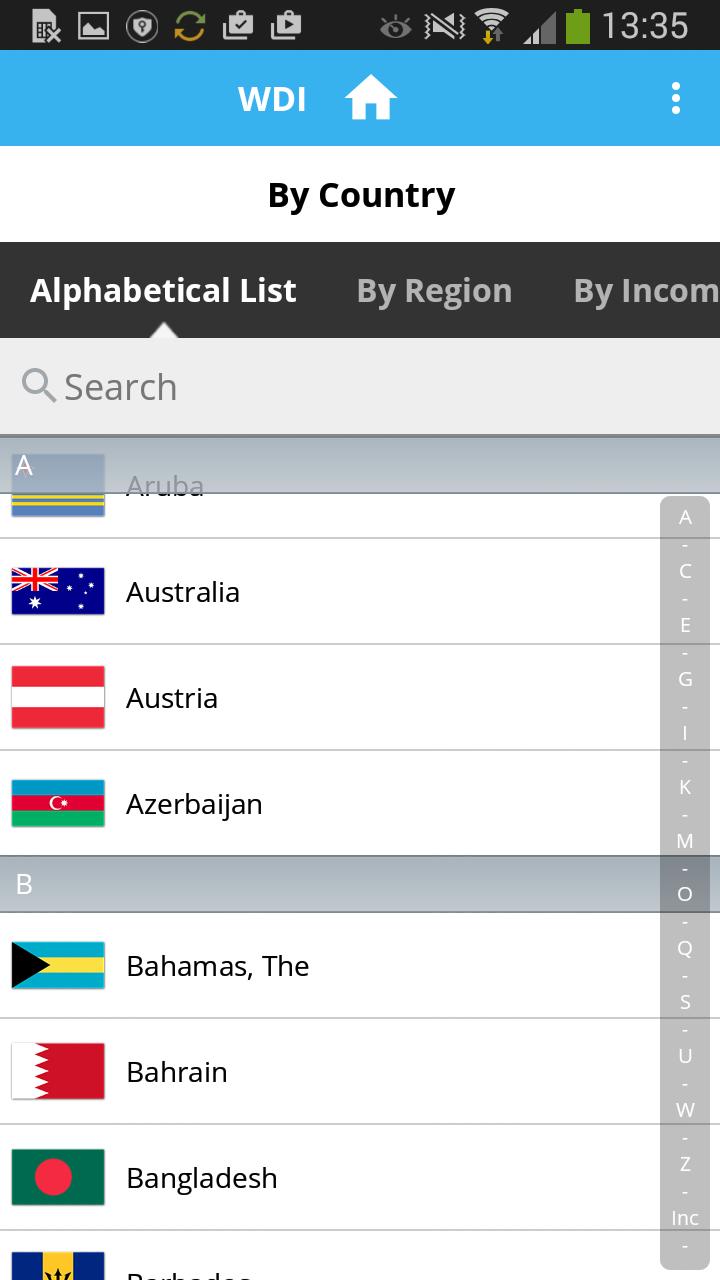Open the overflow menu with three dots
The width and height of the screenshot is (720, 1280).
[675, 98]
